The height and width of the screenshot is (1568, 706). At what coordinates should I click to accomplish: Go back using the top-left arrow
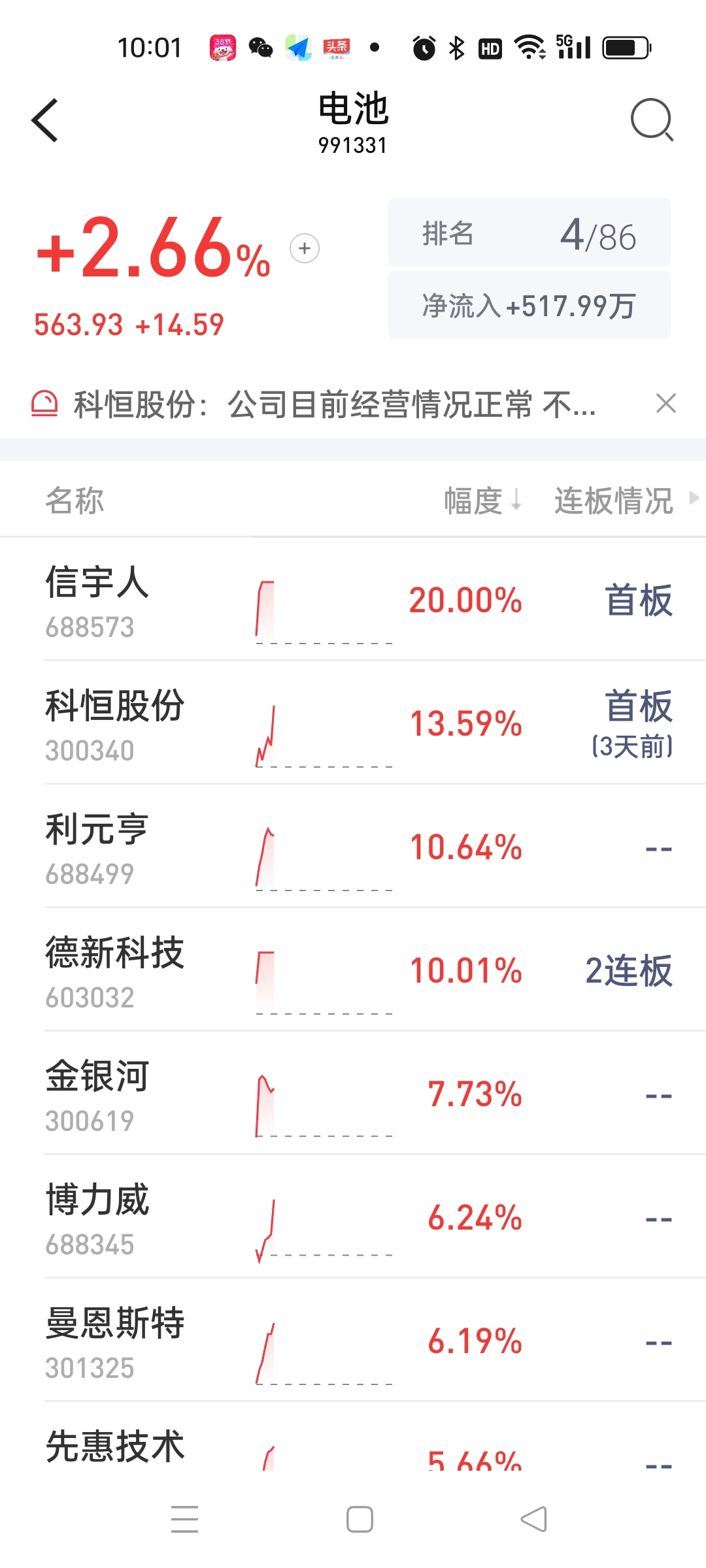coord(45,120)
